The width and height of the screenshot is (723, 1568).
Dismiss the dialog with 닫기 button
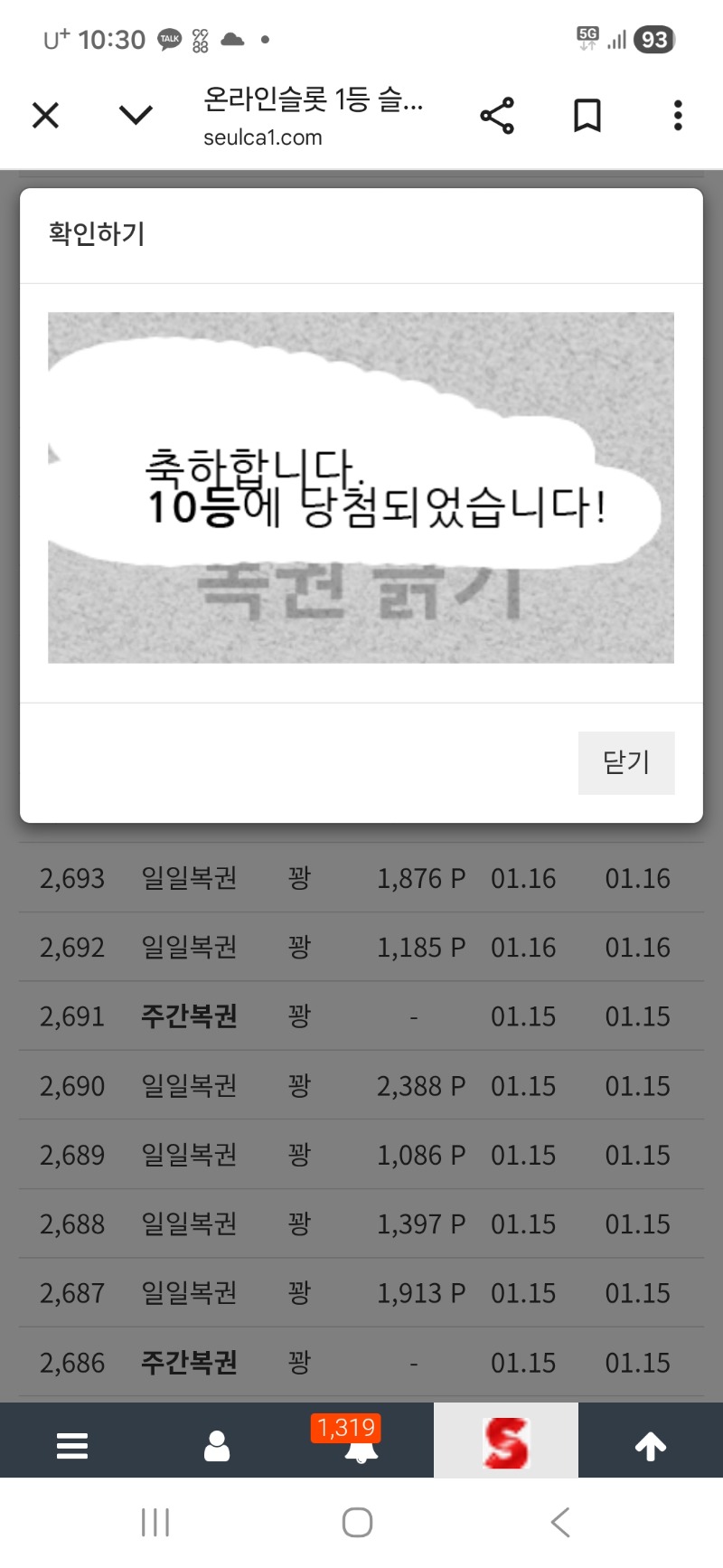coord(626,762)
